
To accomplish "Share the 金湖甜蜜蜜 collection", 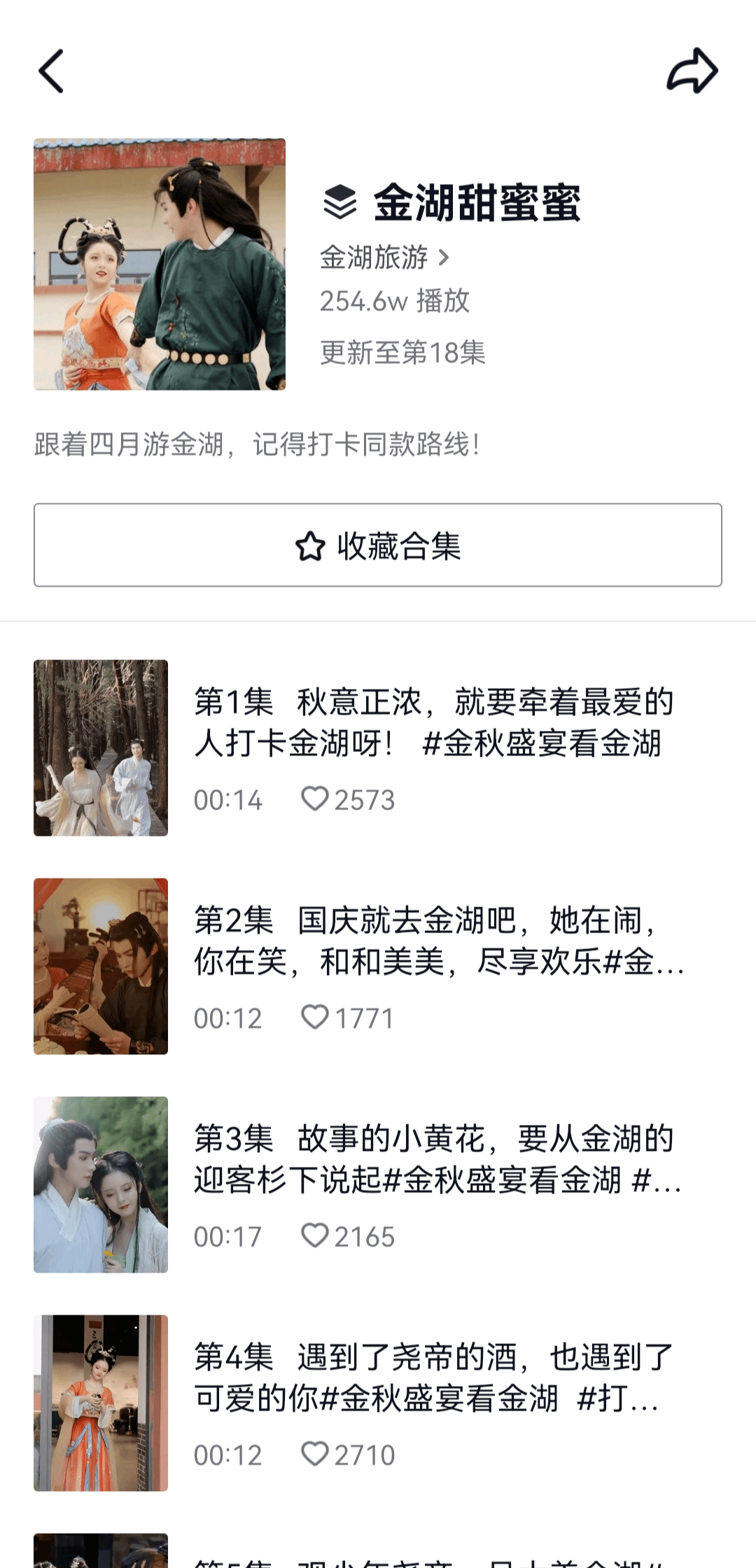I will click(x=692, y=71).
